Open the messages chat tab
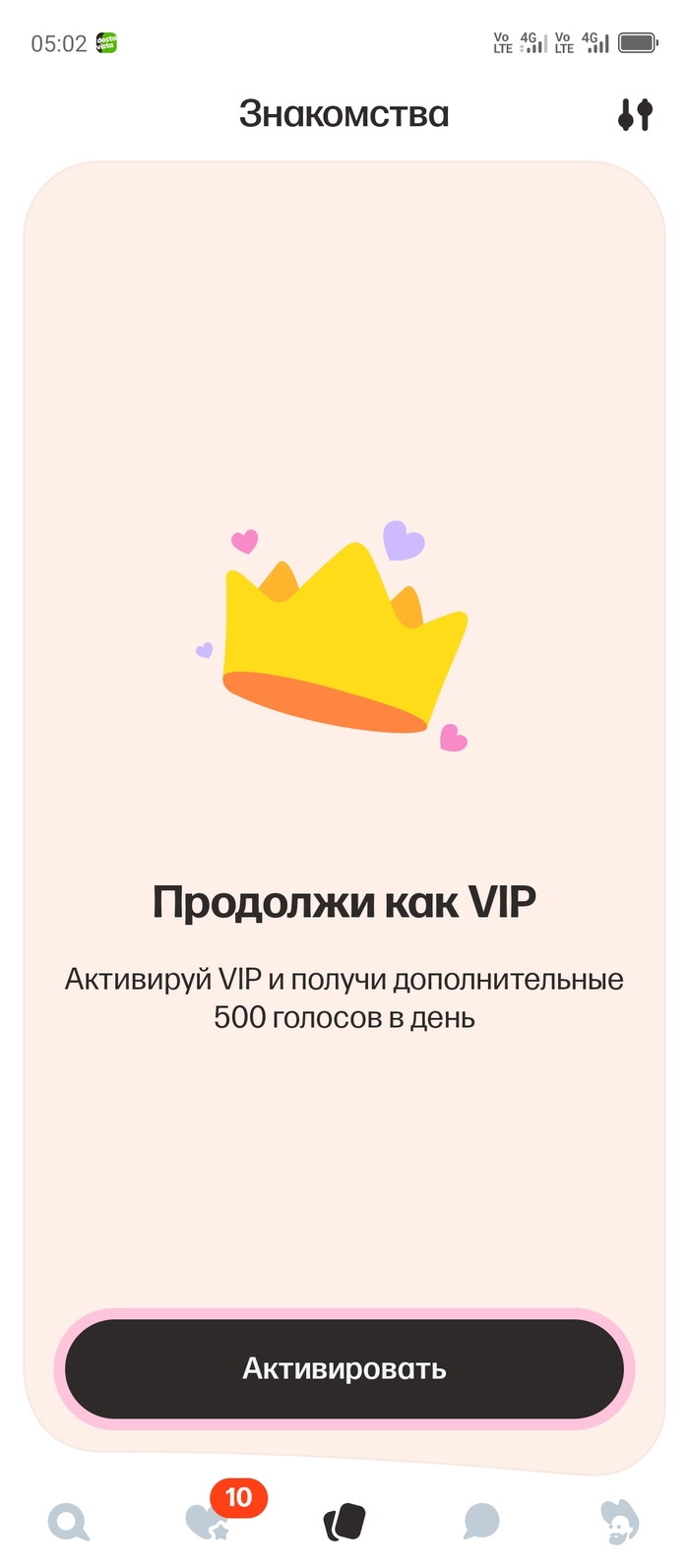 481,1522
